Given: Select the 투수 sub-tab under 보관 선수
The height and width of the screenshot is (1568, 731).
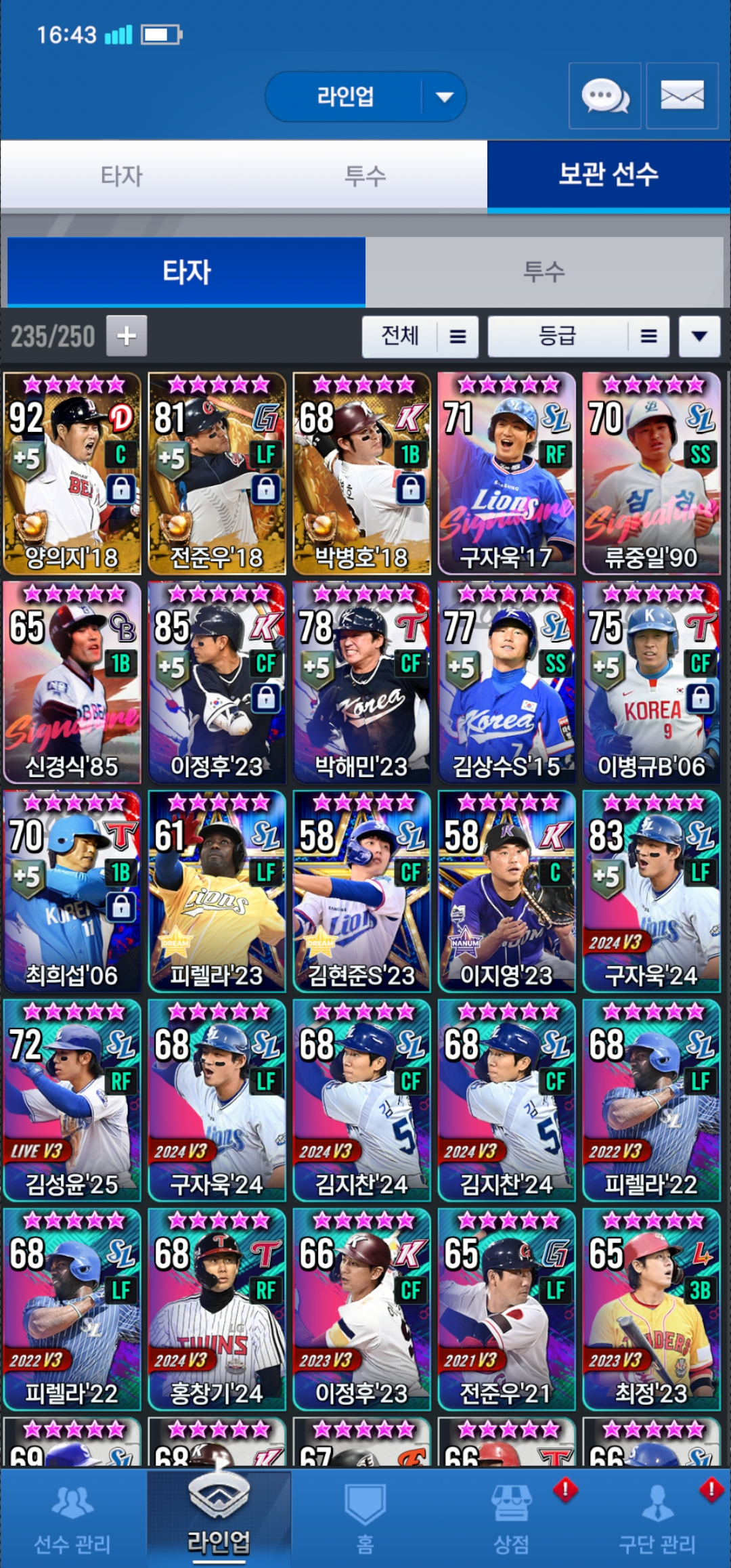Looking at the screenshot, I should (544, 272).
